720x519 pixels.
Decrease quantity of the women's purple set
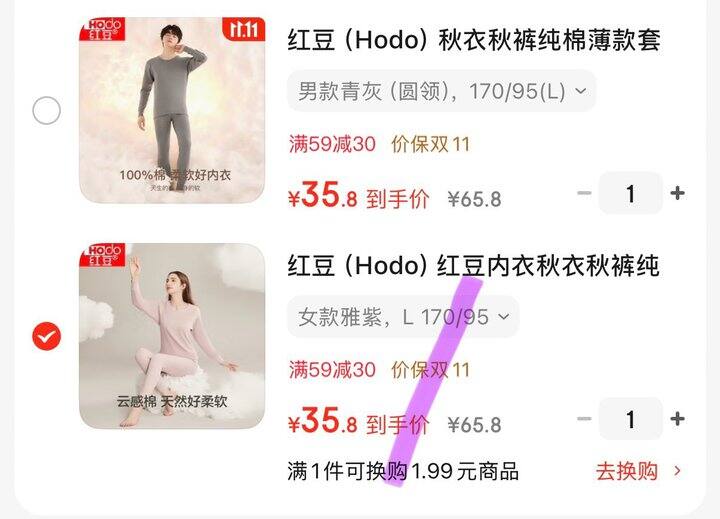(x=584, y=418)
